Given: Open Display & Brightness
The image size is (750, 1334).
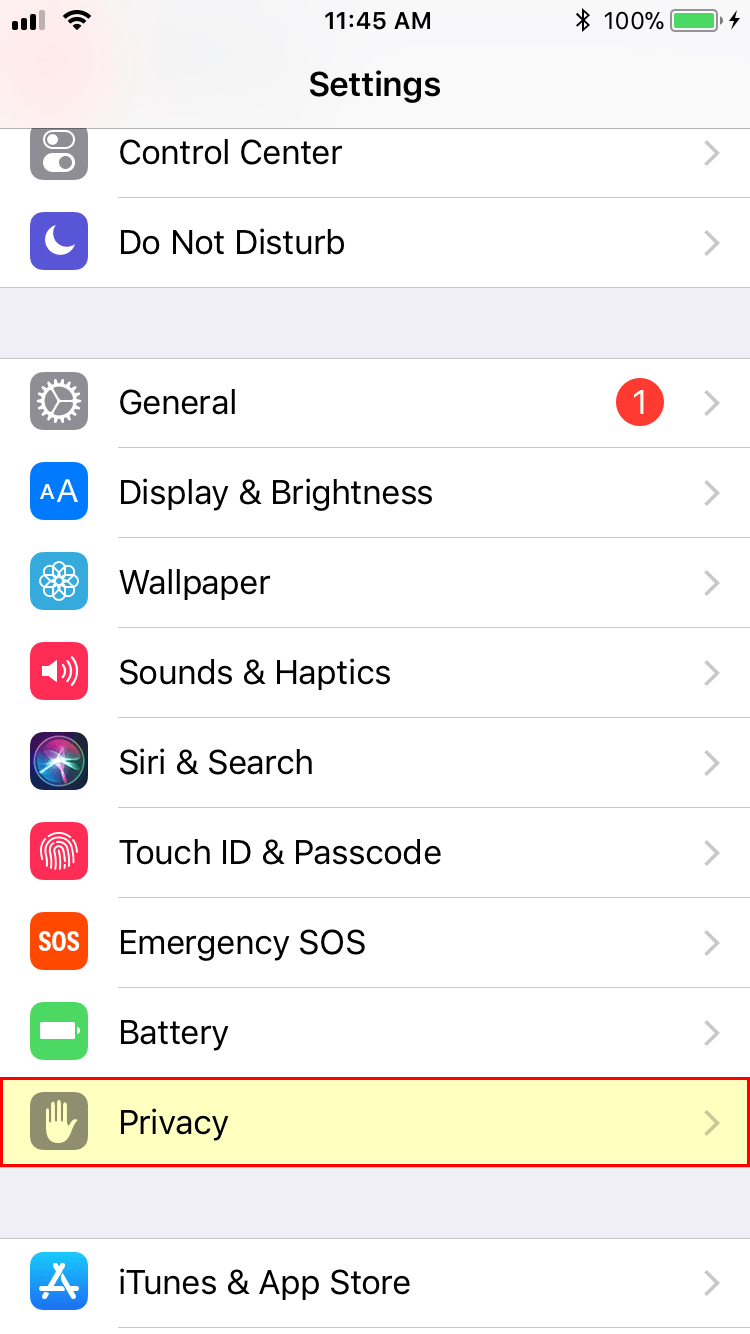Looking at the screenshot, I should click(375, 493).
